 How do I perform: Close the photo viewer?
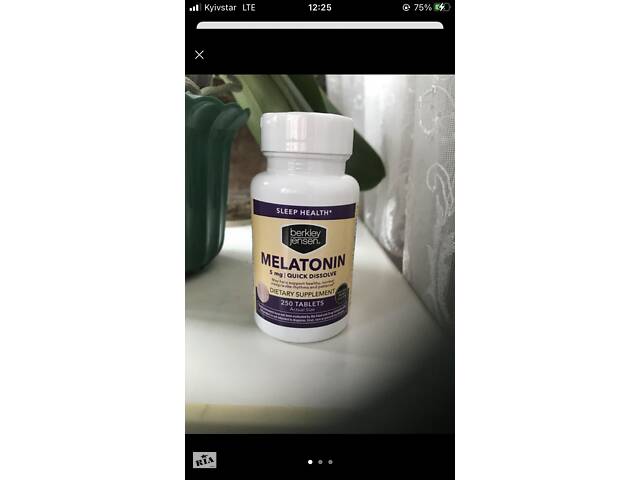coord(199,55)
